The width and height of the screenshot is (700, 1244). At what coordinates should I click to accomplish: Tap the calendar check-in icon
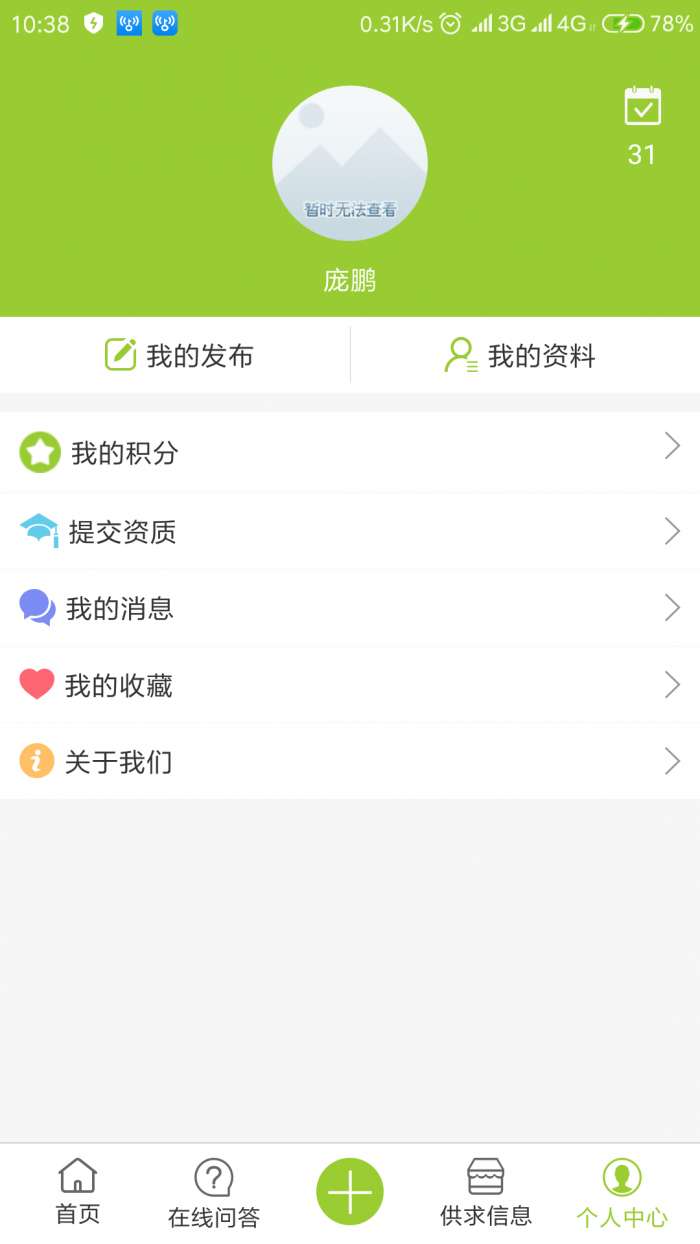[x=642, y=107]
